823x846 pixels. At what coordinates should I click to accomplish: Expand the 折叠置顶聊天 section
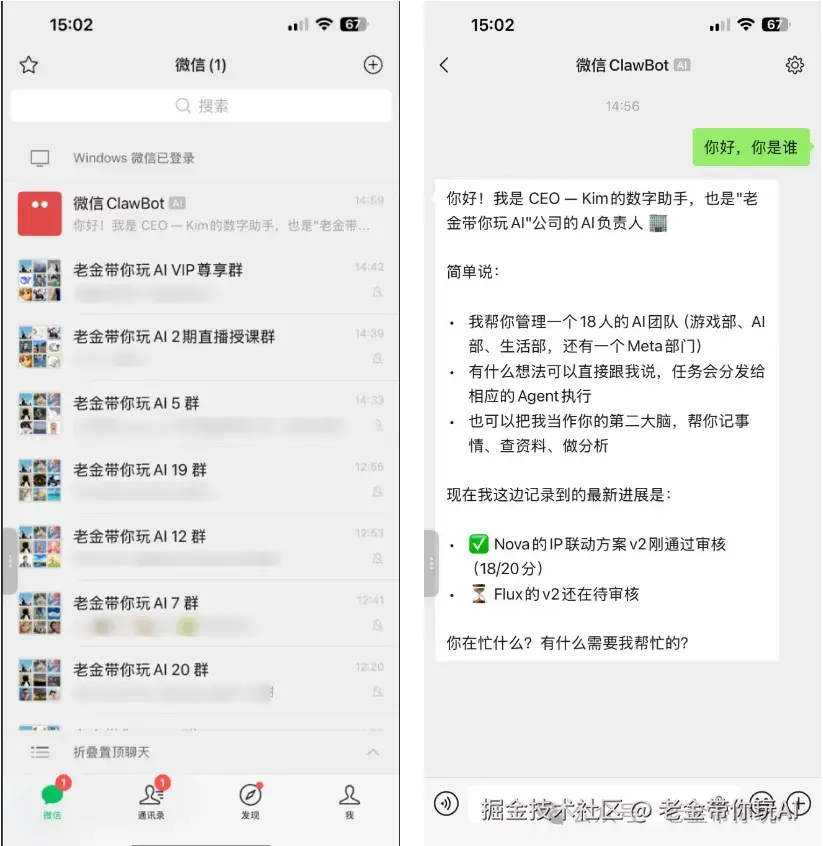(x=200, y=752)
